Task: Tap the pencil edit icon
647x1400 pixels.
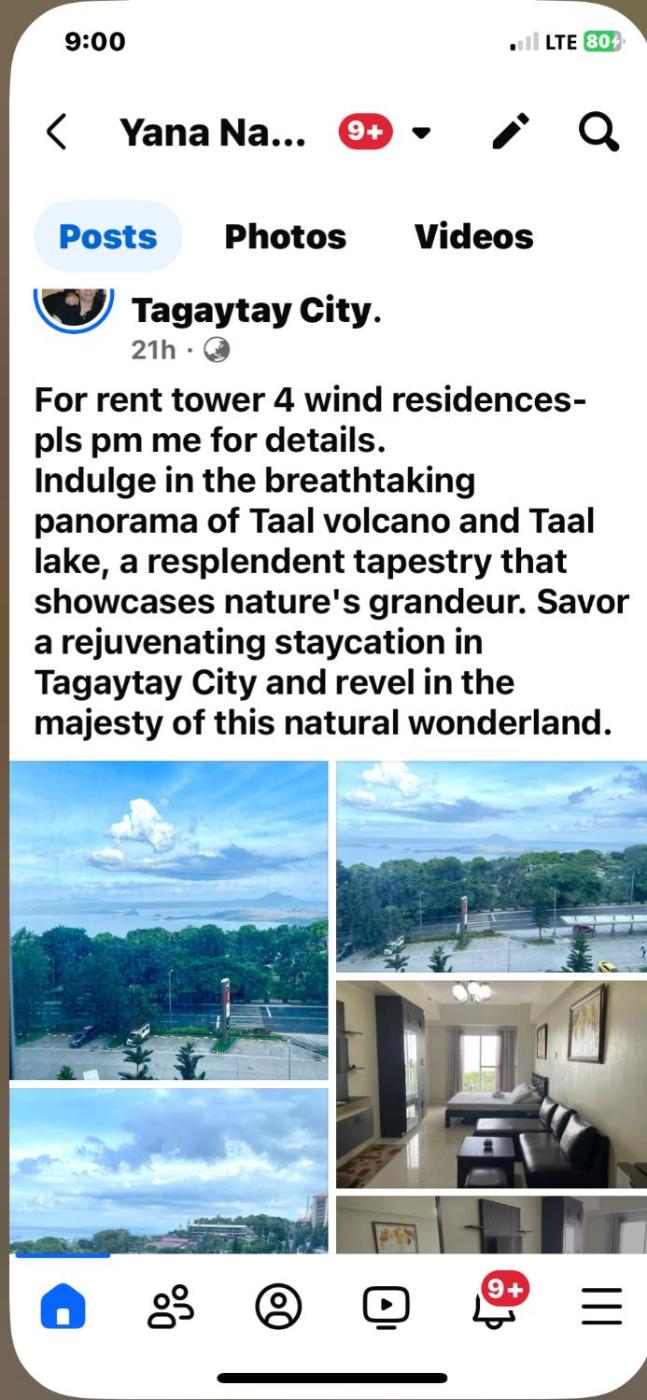Action: pos(510,132)
